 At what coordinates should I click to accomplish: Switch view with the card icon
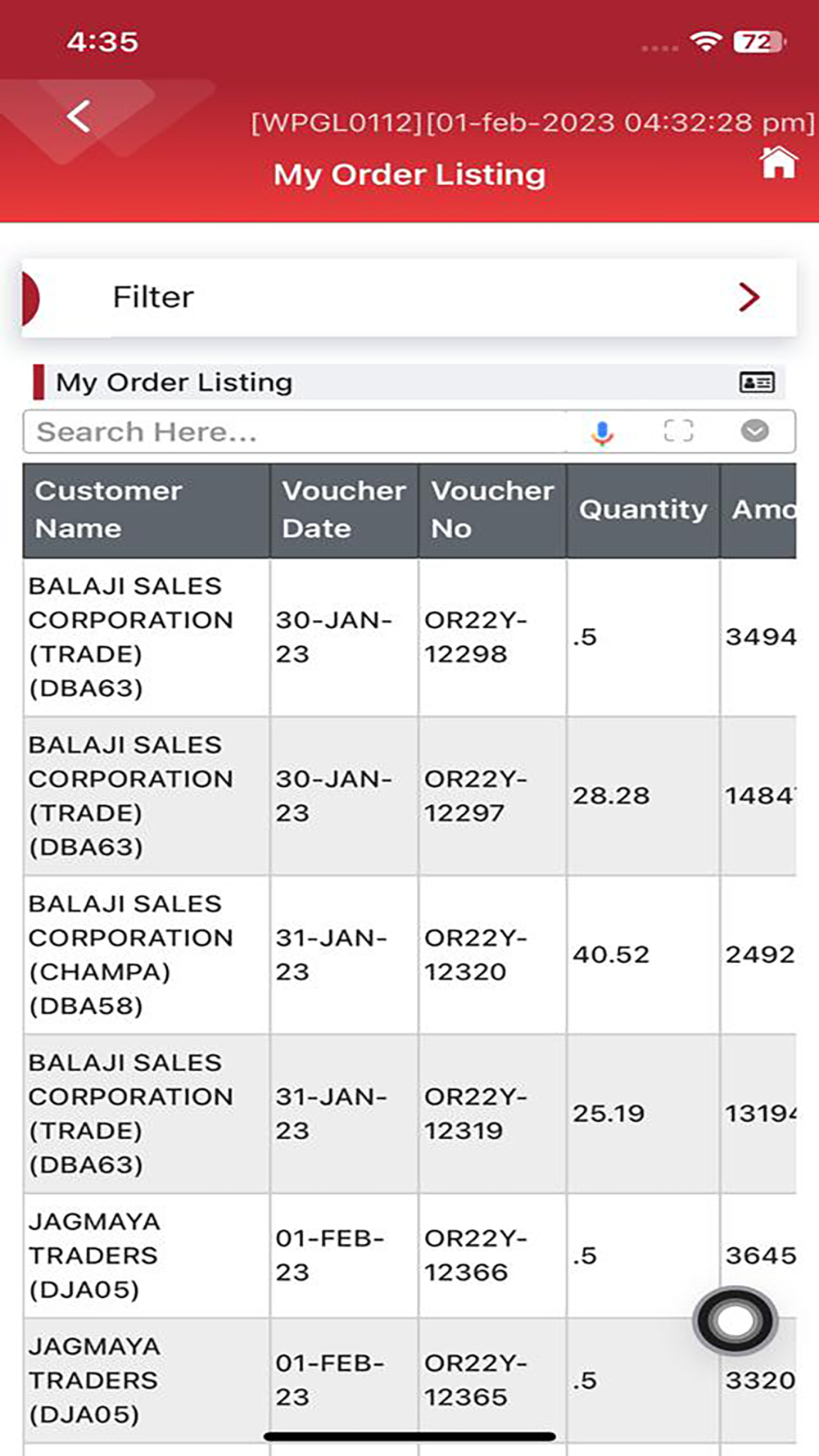coord(757,382)
